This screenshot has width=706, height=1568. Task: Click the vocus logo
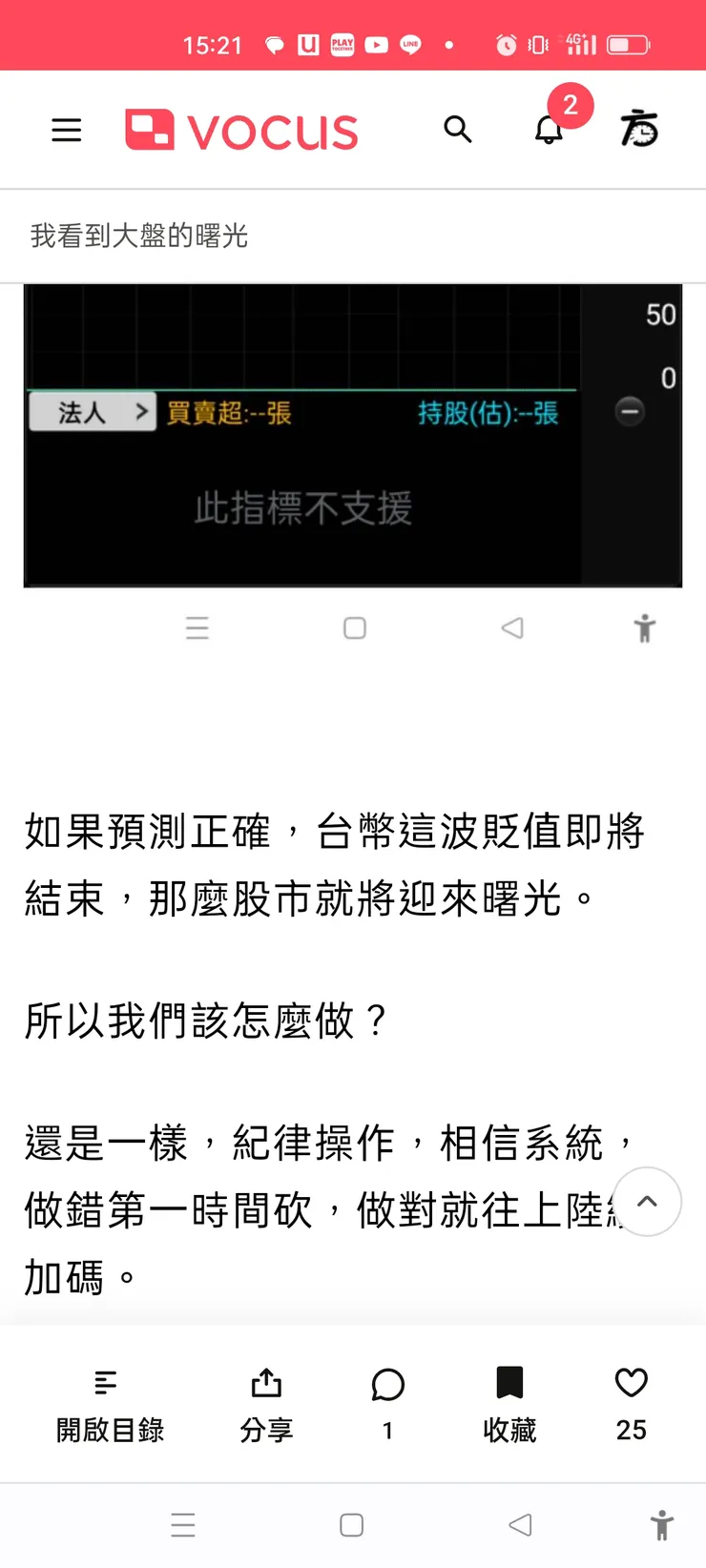pos(240,130)
